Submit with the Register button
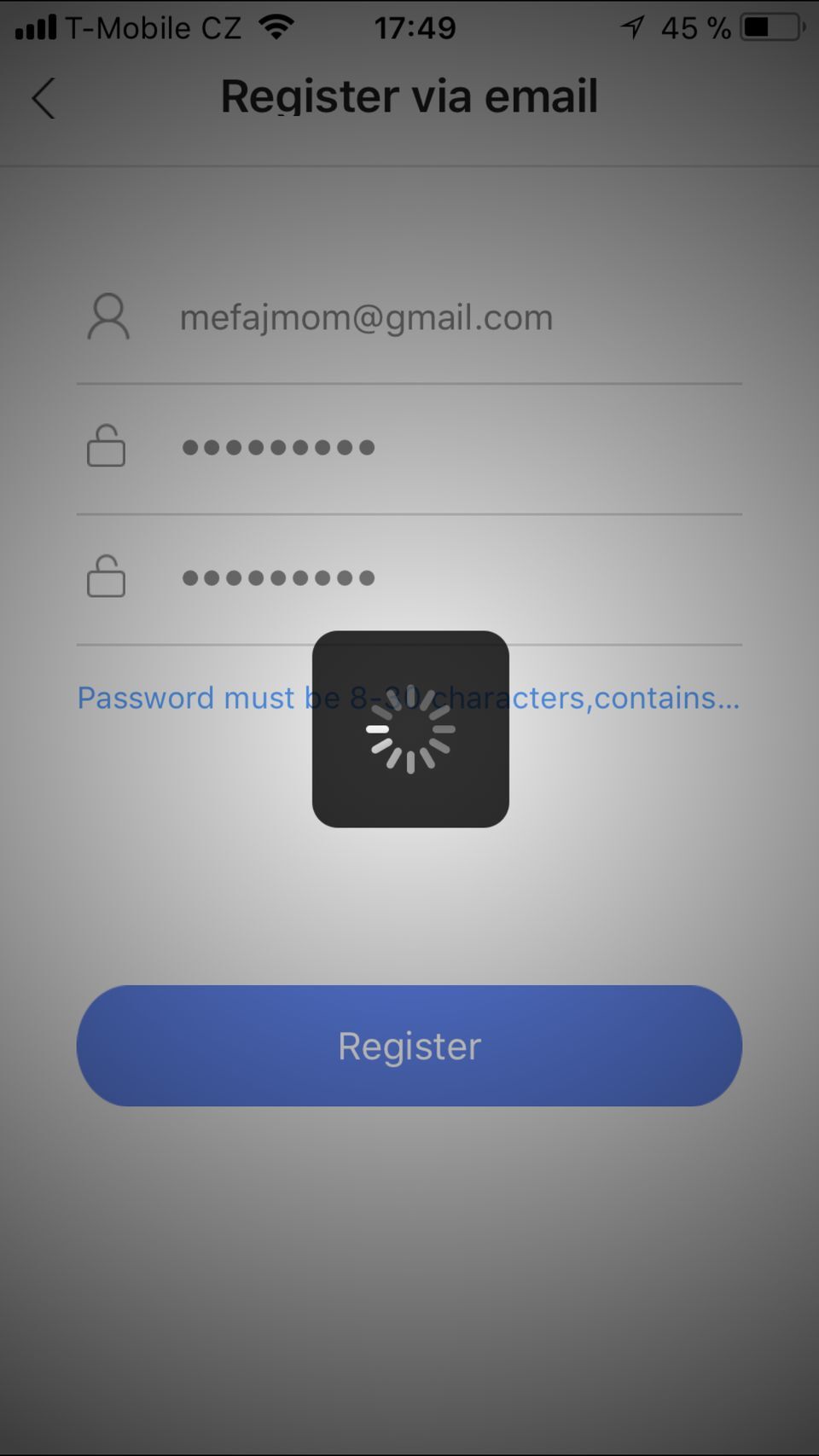 tap(409, 1046)
